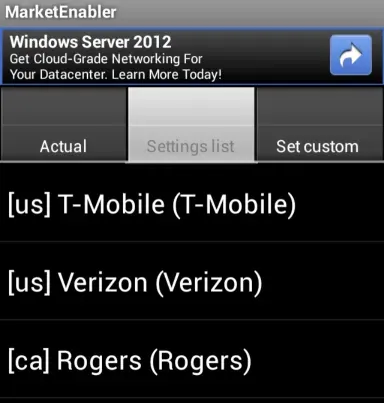Image resolution: width=384 pixels, height=403 pixels.
Task: Open the Set custom tab
Action: click(x=320, y=124)
